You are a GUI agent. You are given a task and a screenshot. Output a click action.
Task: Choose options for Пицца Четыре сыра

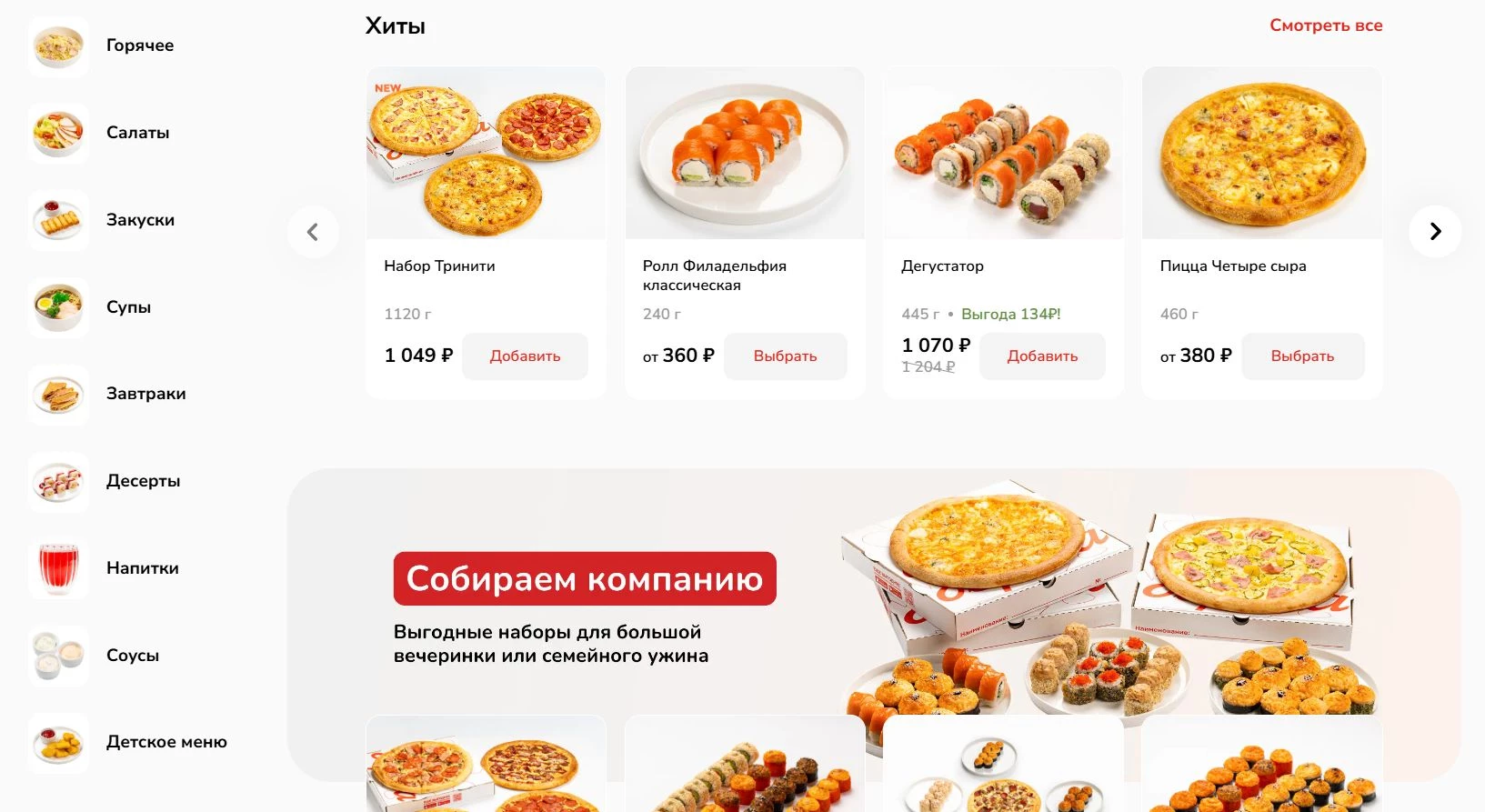(1302, 356)
